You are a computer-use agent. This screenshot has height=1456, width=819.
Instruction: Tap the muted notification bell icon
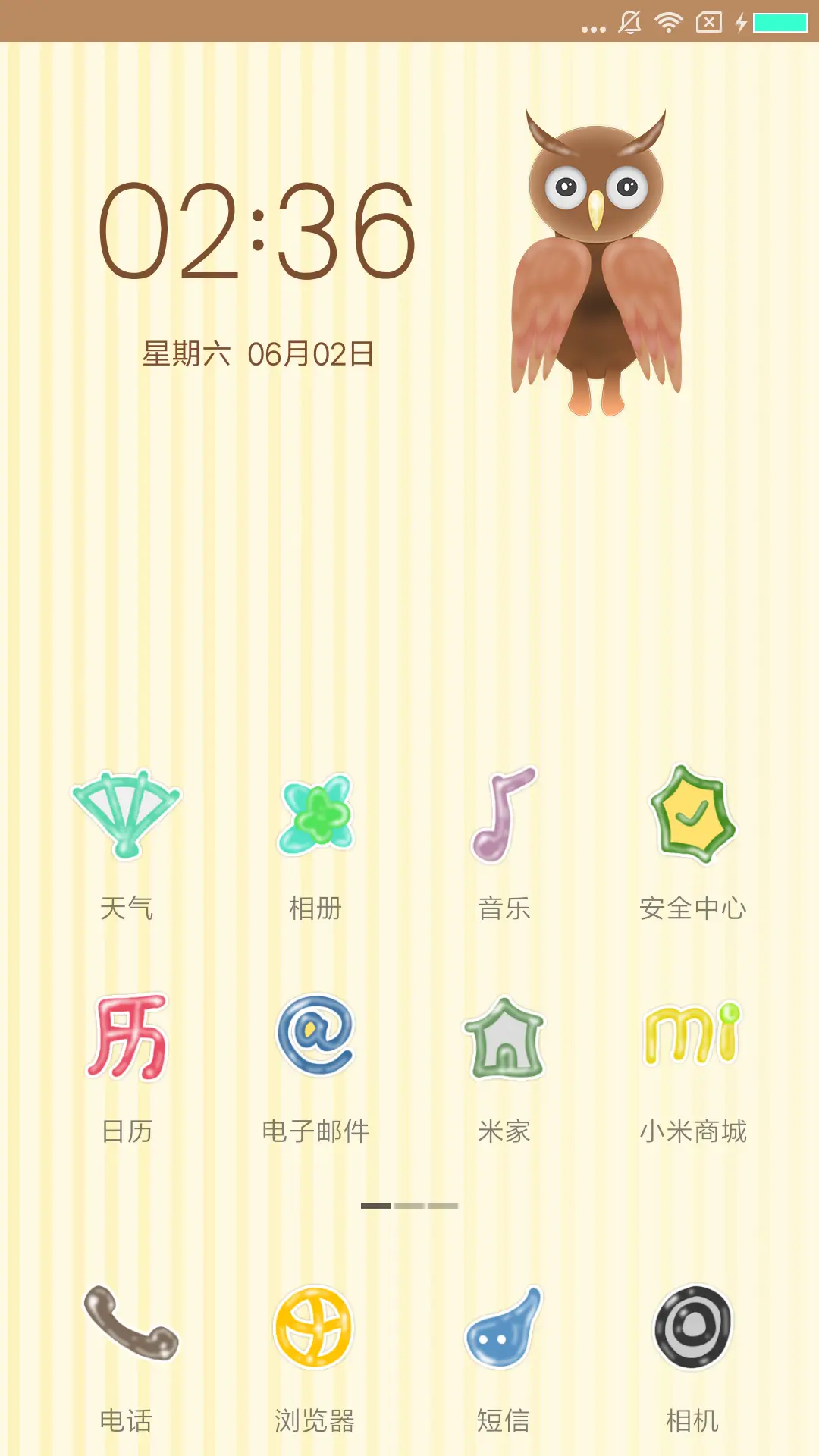tap(629, 21)
